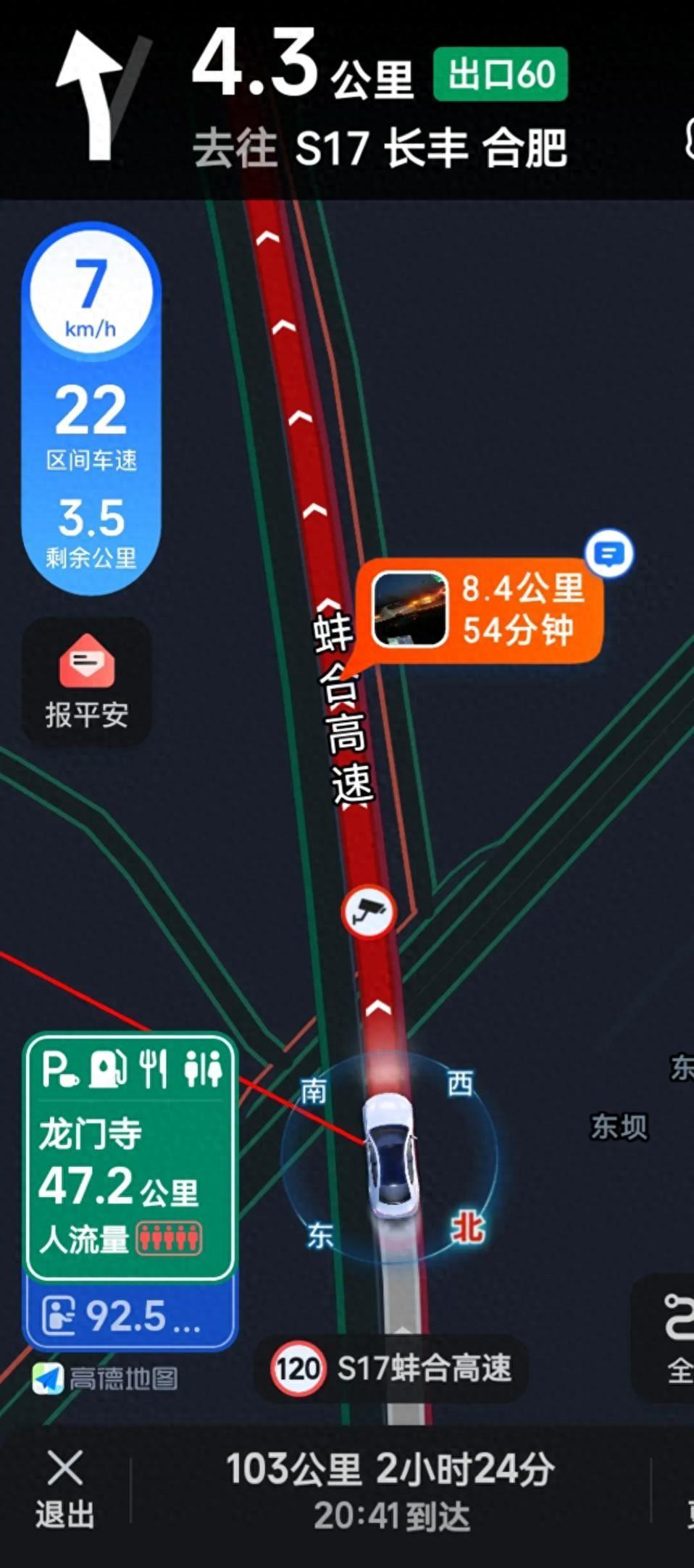The height and width of the screenshot is (1568, 694).
Task: Open the 92.5 charging station strip
Action: [x=130, y=1316]
